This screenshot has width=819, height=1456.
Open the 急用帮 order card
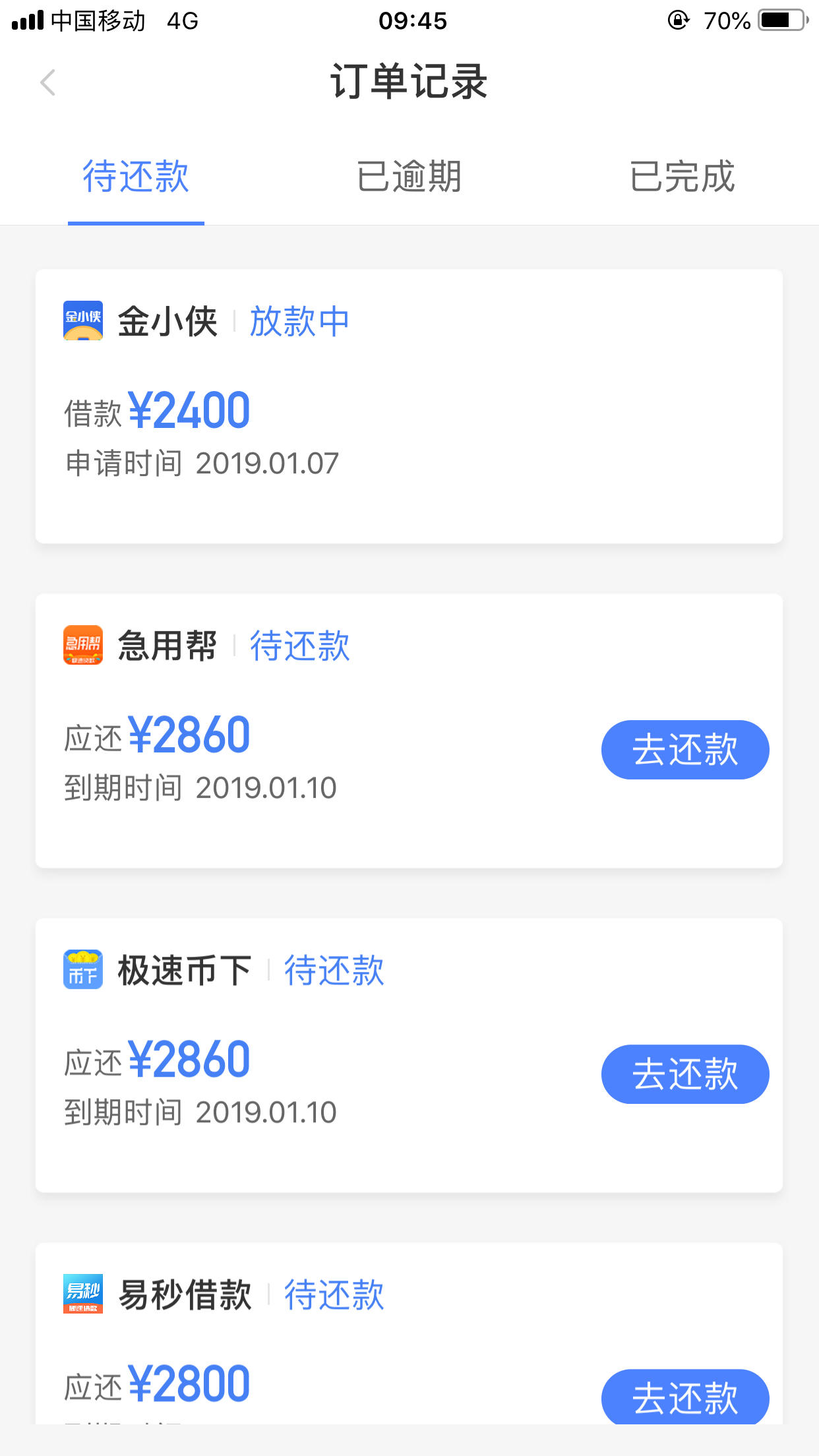[409, 731]
